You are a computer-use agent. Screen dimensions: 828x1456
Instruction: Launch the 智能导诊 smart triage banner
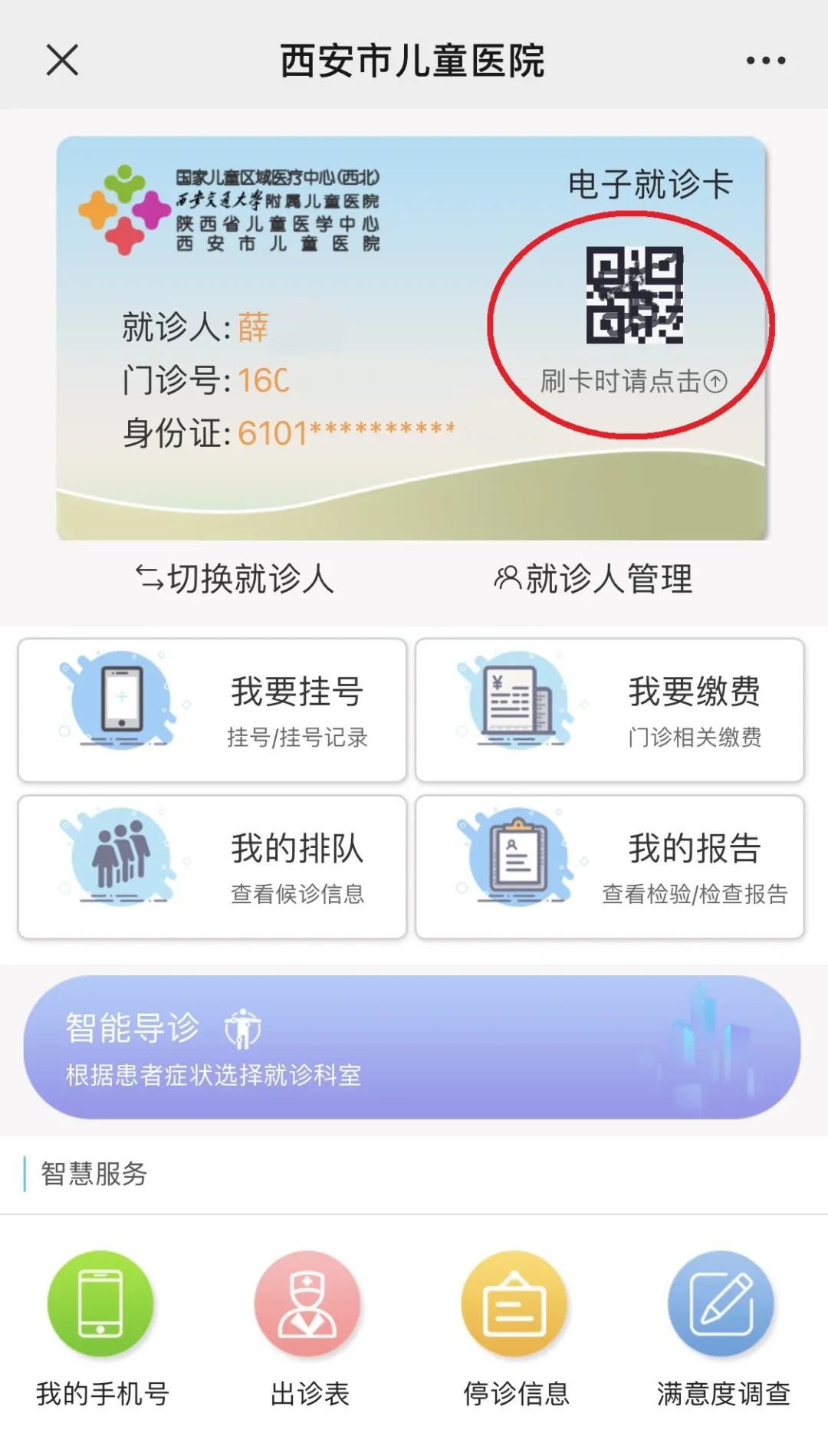pos(412,1047)
